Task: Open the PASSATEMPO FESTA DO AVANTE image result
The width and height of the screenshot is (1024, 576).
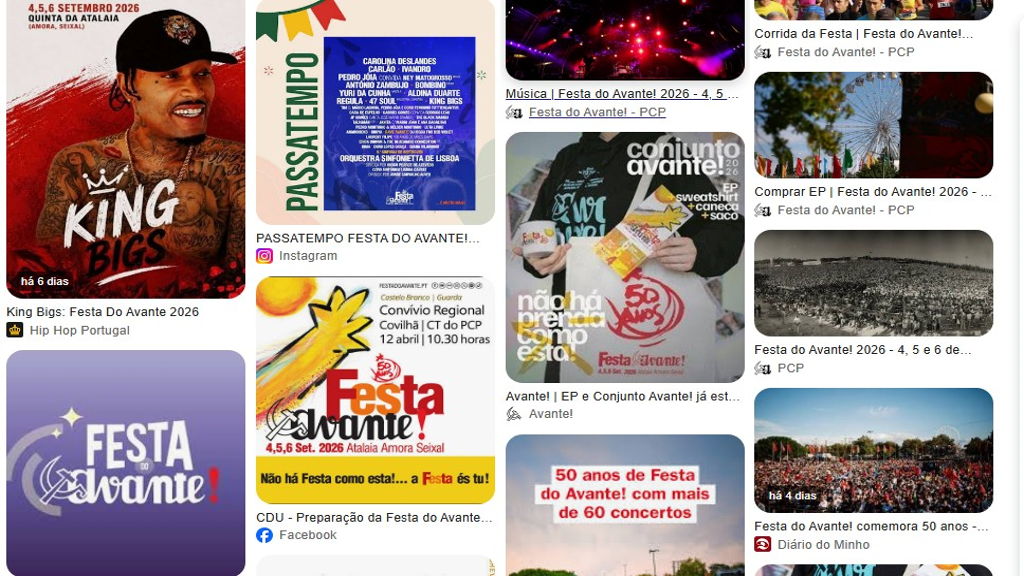Action: point(375,112)
